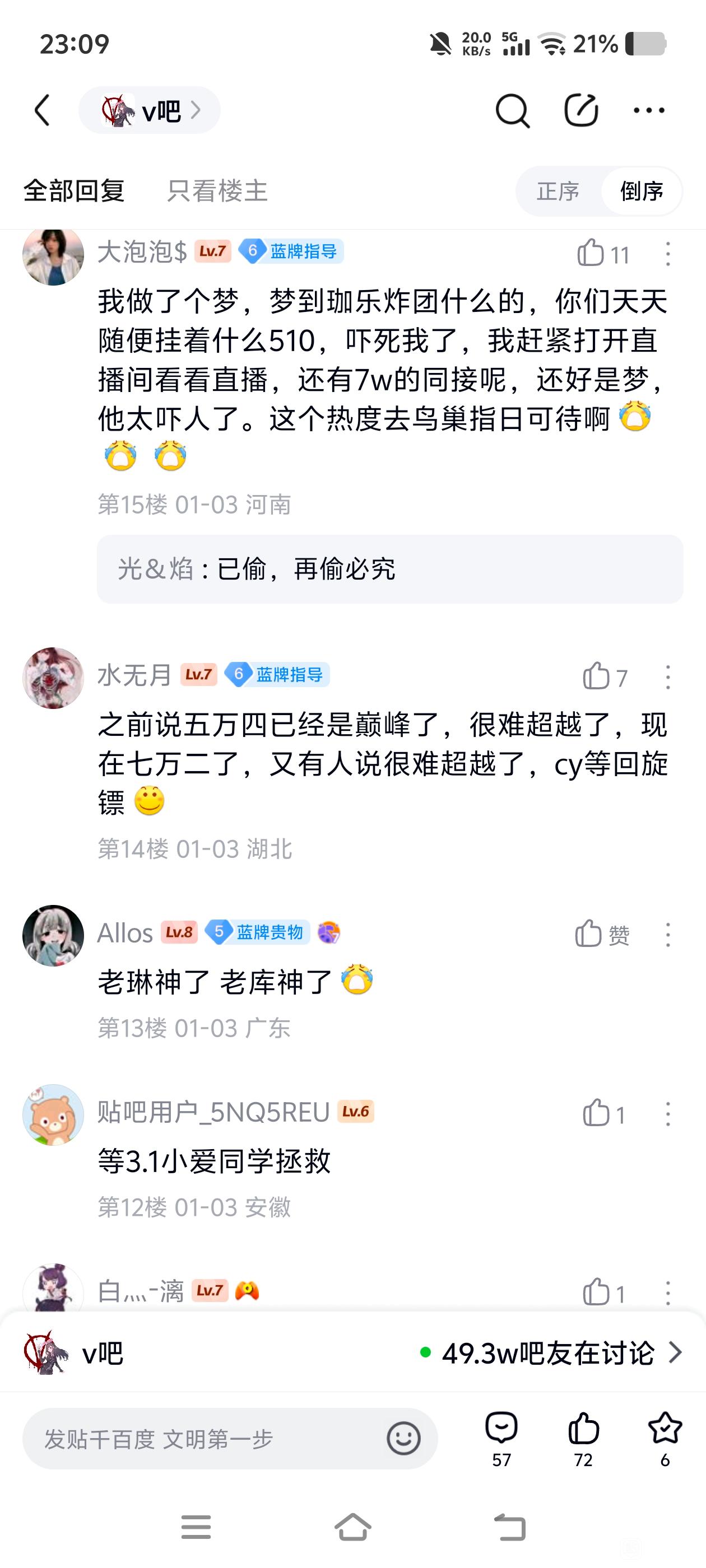Viewport: 706px width, 1568px height.
Task: Favorite this post with the star icon
Action: 665,1430
